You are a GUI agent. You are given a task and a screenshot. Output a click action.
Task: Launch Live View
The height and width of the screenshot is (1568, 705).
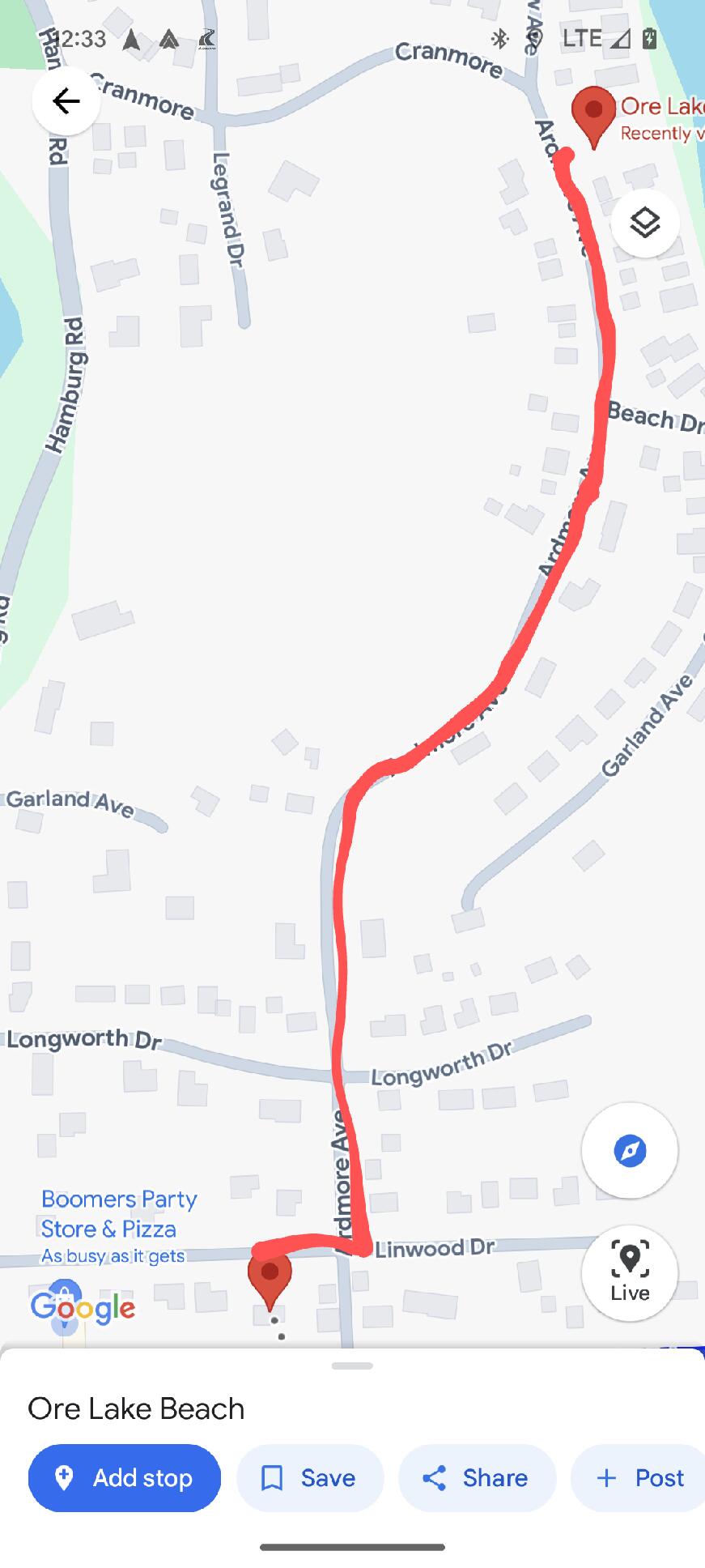630,1273
